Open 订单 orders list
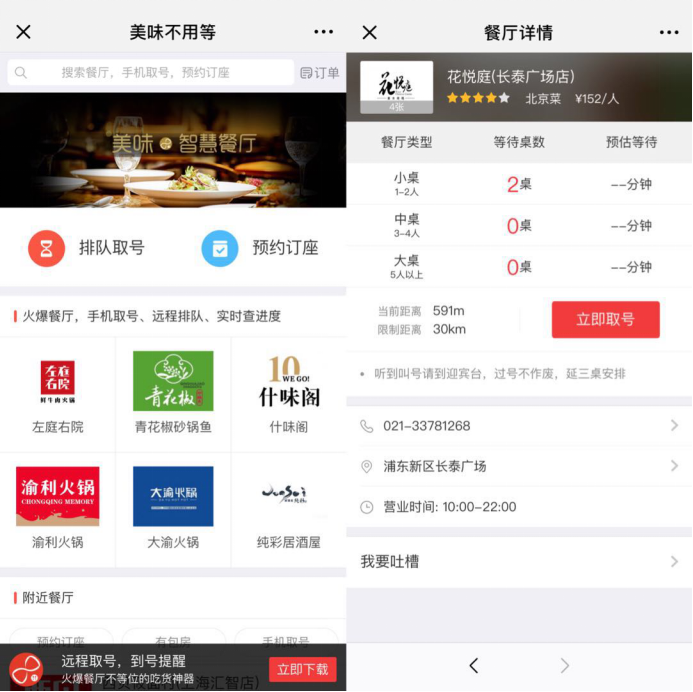The height and width of the screenshot is (692, 693). 320,73
